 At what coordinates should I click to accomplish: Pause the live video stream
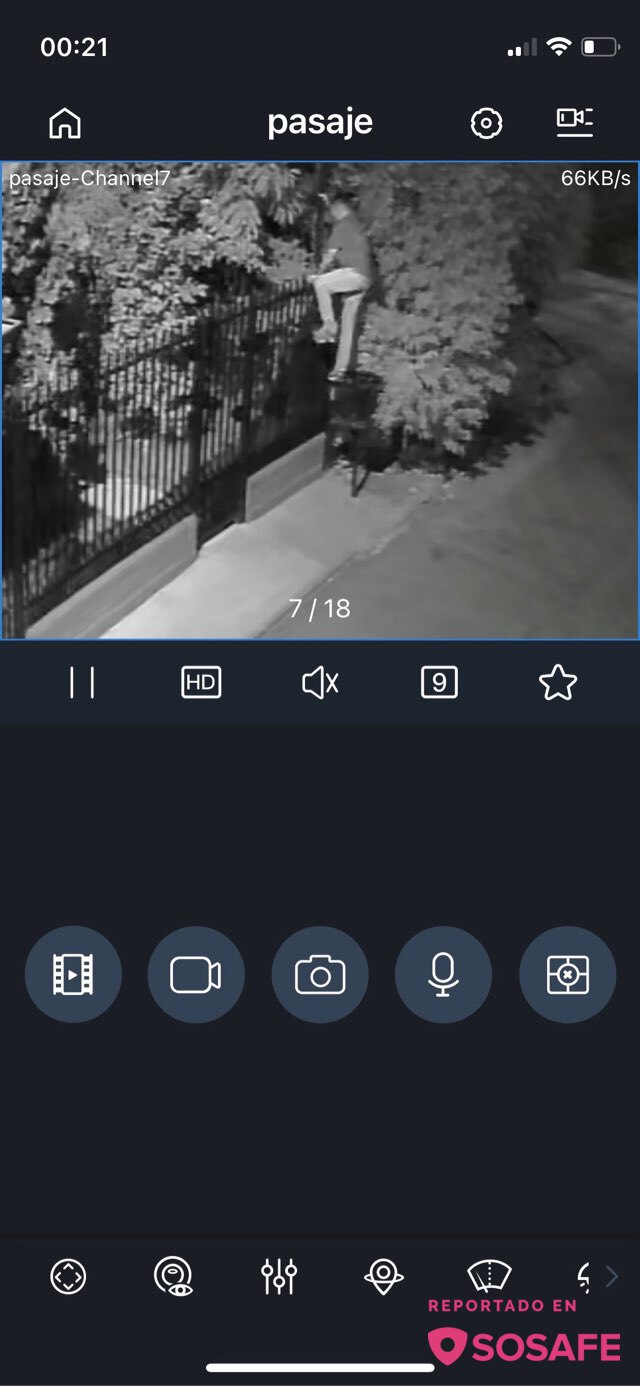(x=82, y=683)
